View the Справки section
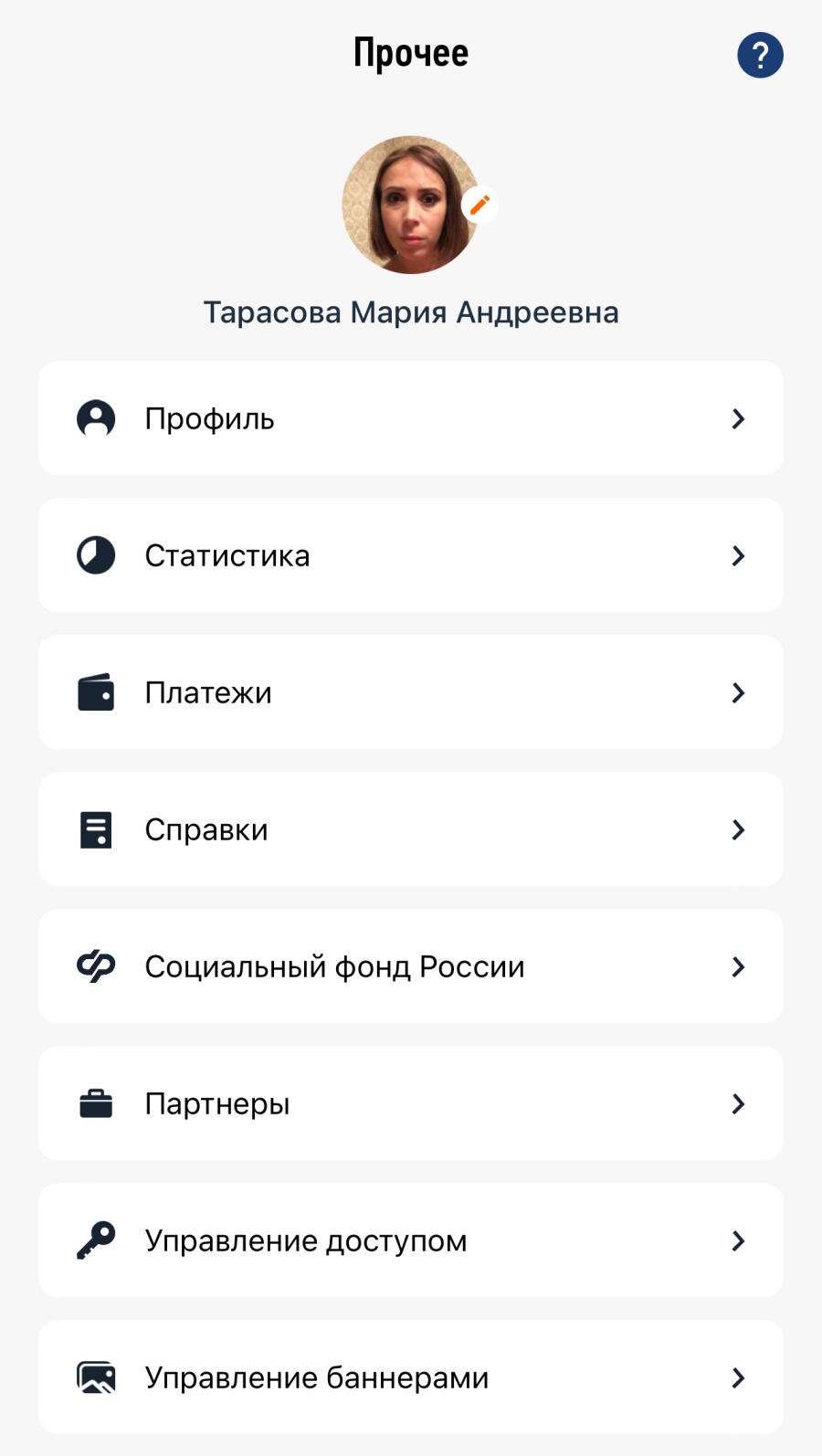 410,829
